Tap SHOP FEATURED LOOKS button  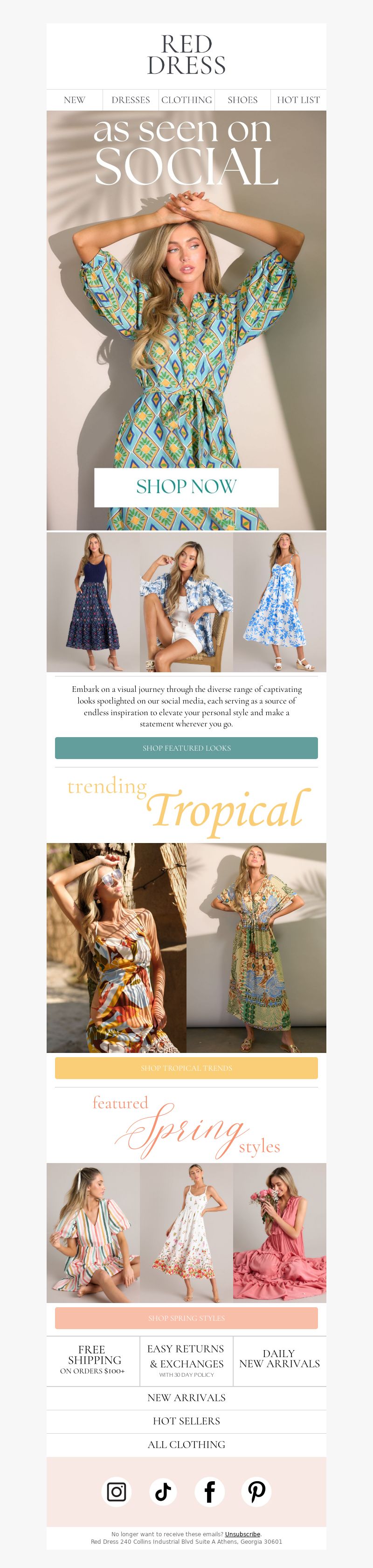point(186,747)
